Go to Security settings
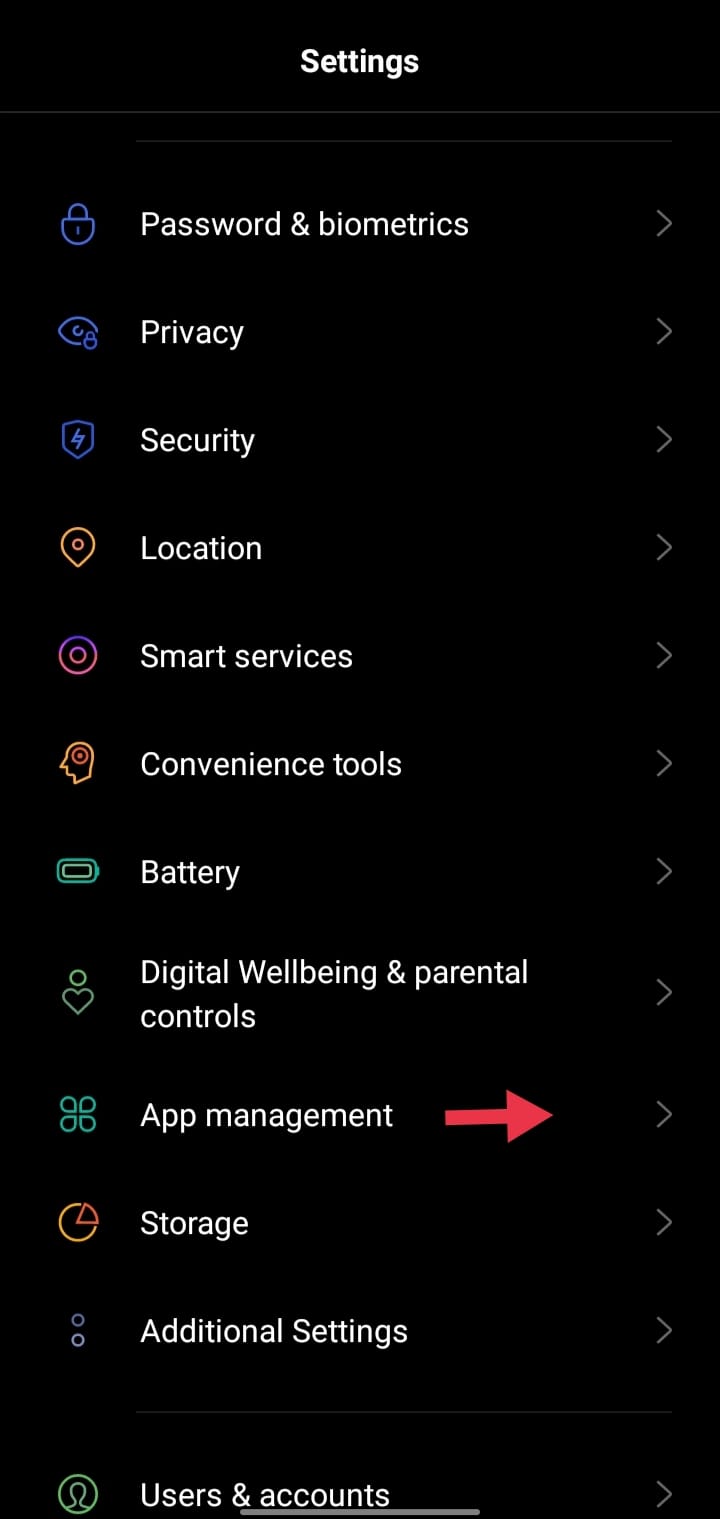Screen dimensions: 720x1519 pos(360,440)
